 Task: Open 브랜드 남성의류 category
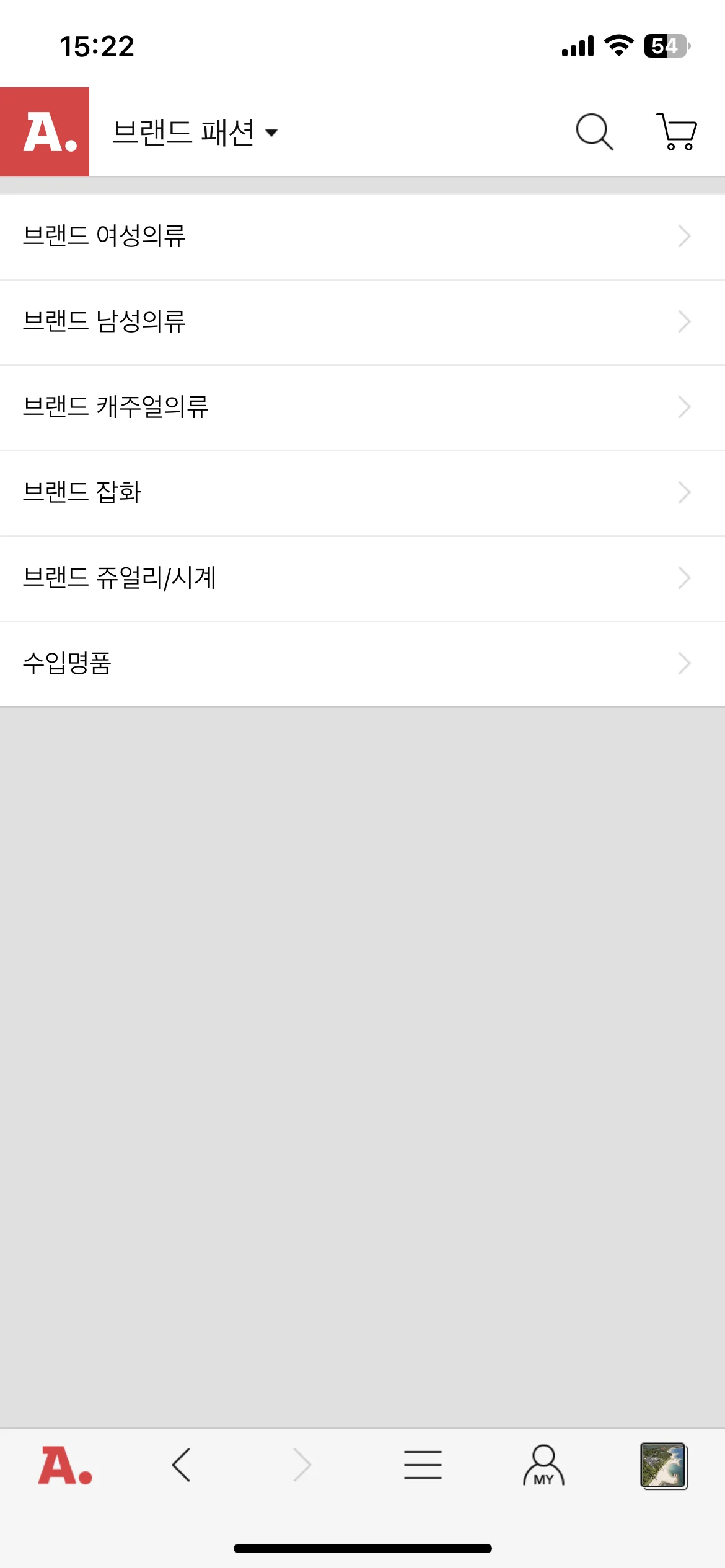(362, 321)
